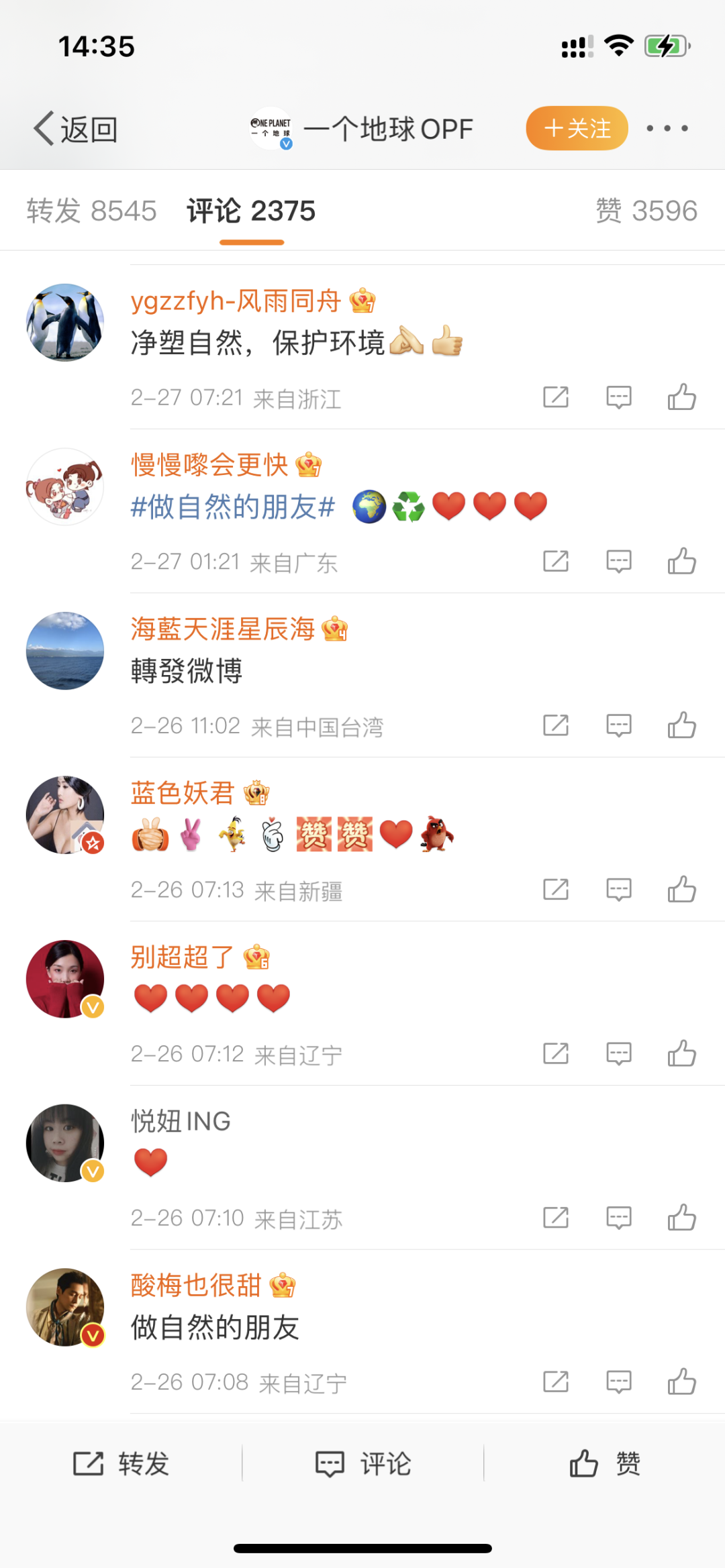
Task: Open 蓝色妖君's username profile
Action: (182, 793)
